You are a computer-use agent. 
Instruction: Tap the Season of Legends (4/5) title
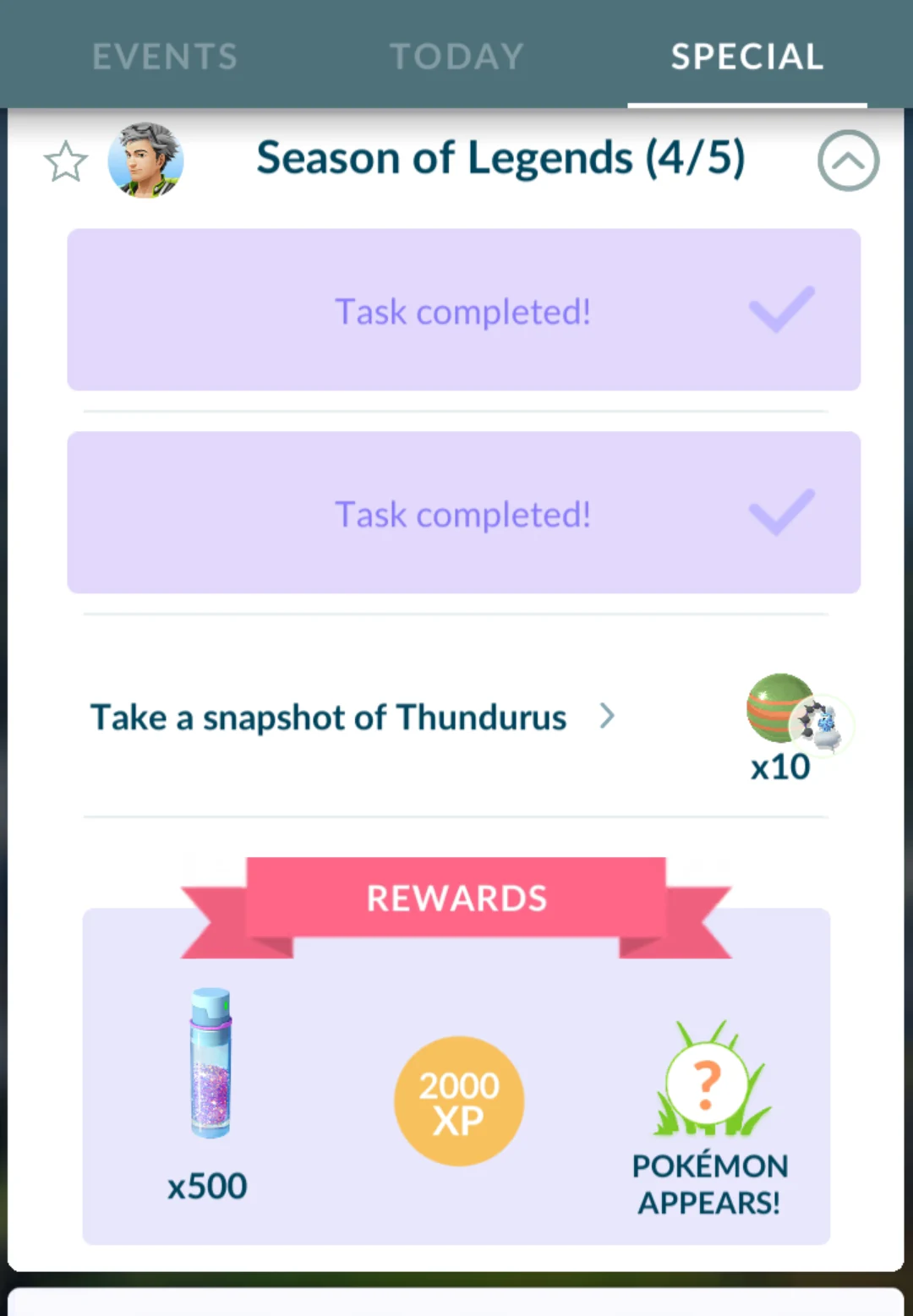pyautogui.click(x=500, y=159)
